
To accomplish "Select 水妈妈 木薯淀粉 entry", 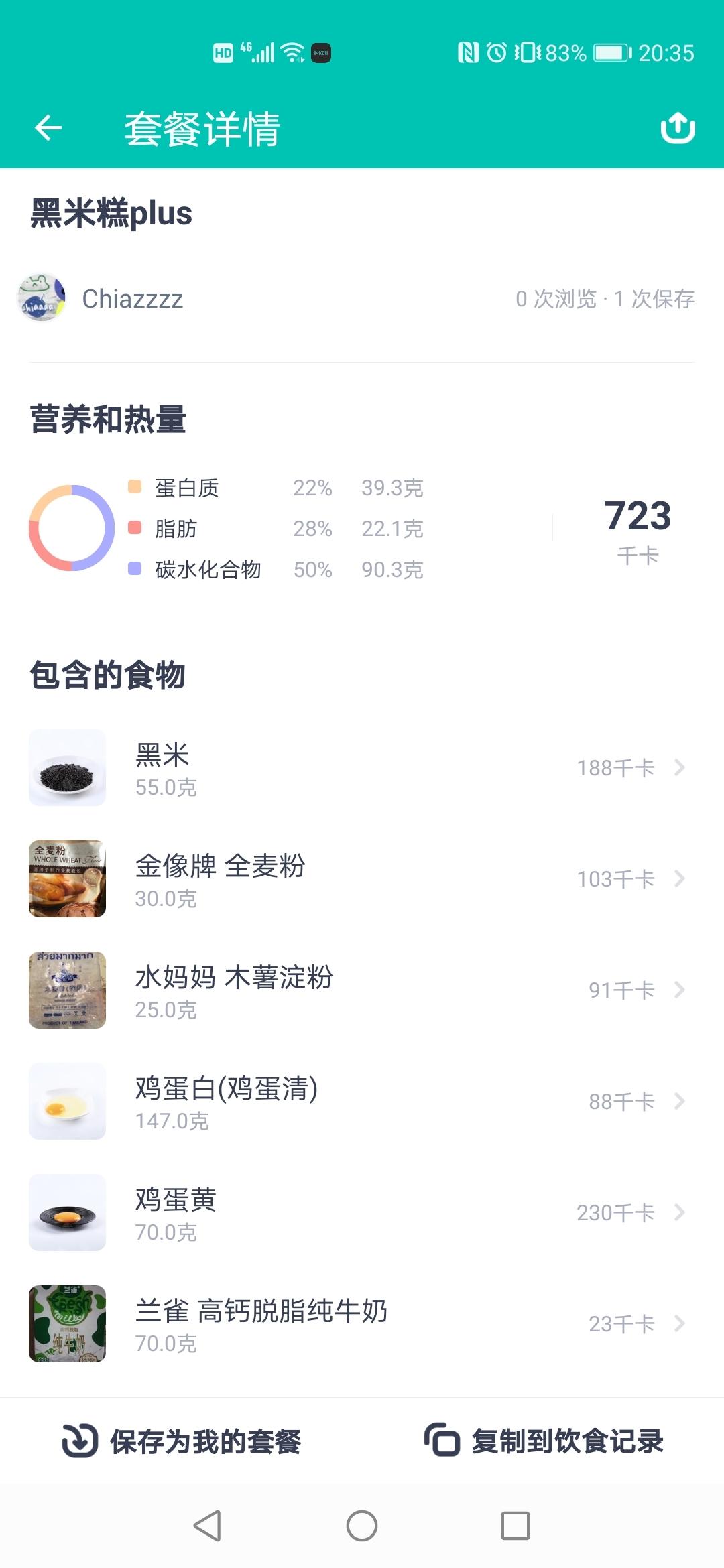I will pos(362,990).
